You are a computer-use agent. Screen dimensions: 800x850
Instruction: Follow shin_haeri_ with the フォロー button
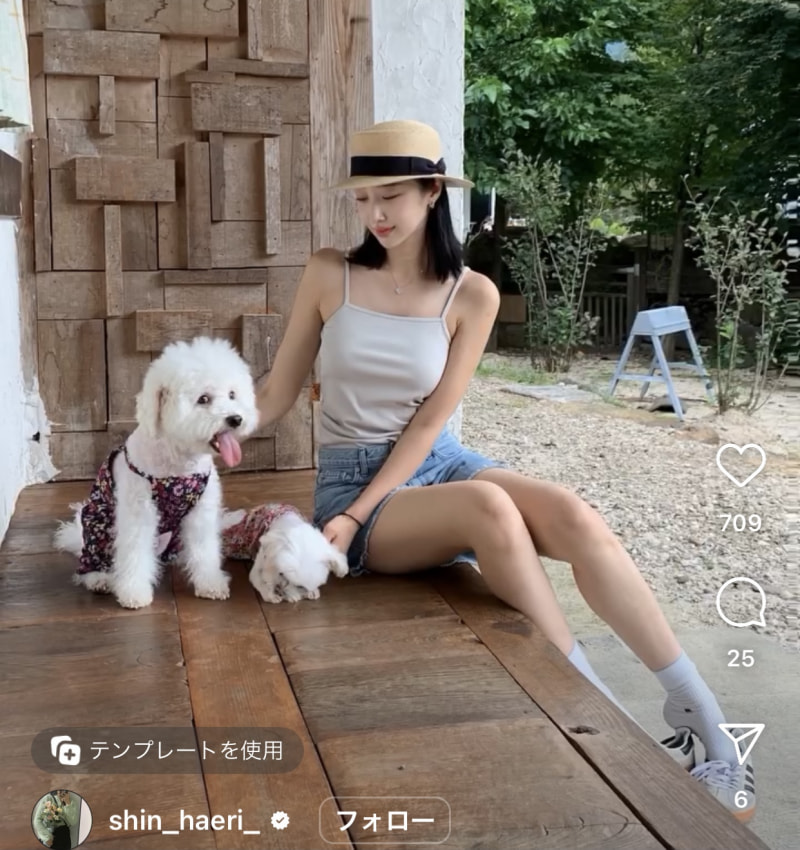pos(385,821)
